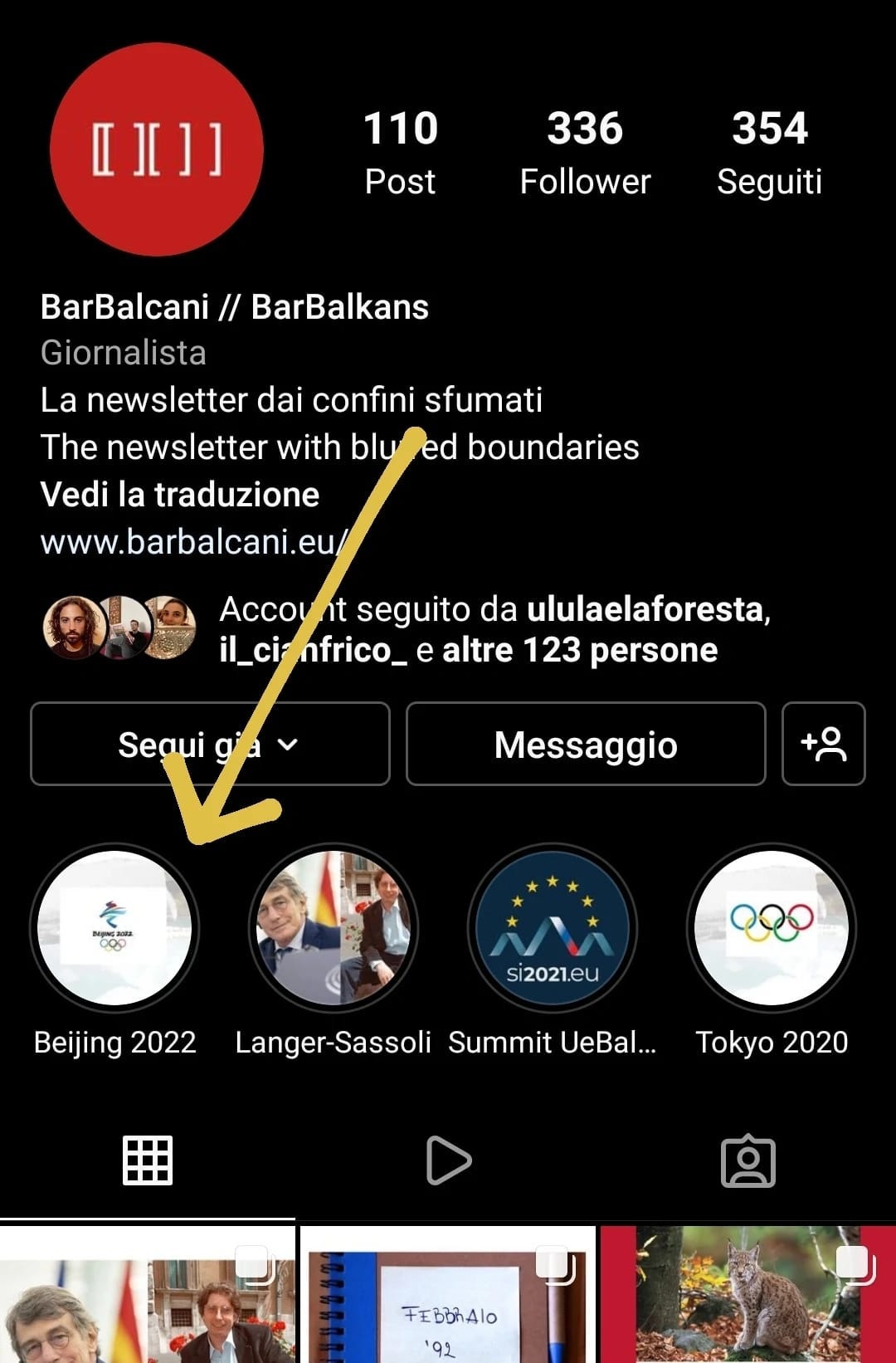The width and height of the screenshot is (896, 1363).
Task: Open the Langer-Sassoli highlight
Action: 333,928
